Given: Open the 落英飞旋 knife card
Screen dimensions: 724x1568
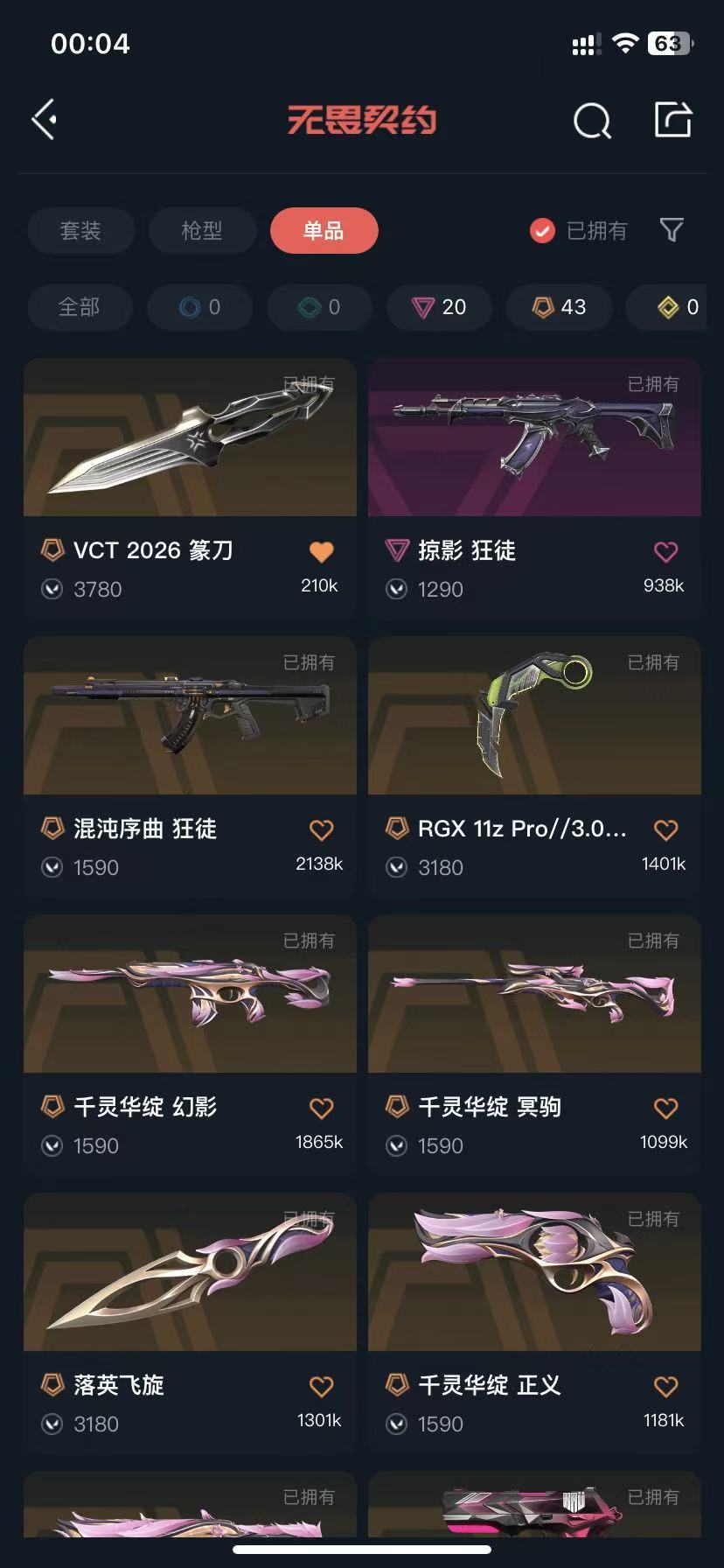Looking at the screenshot, I should point(190,1321).
